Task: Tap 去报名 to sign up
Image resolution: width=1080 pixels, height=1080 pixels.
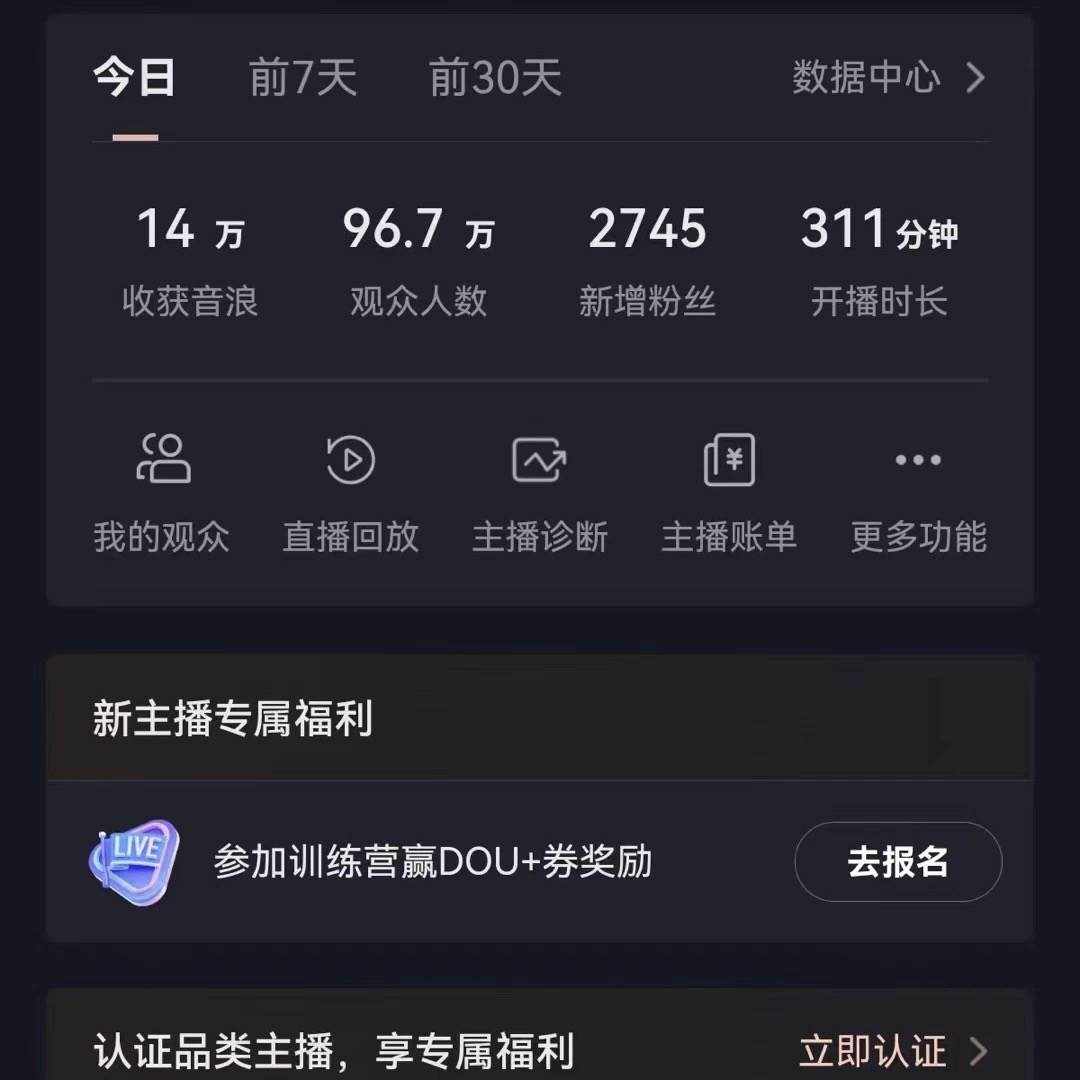Action: point(897,862)
